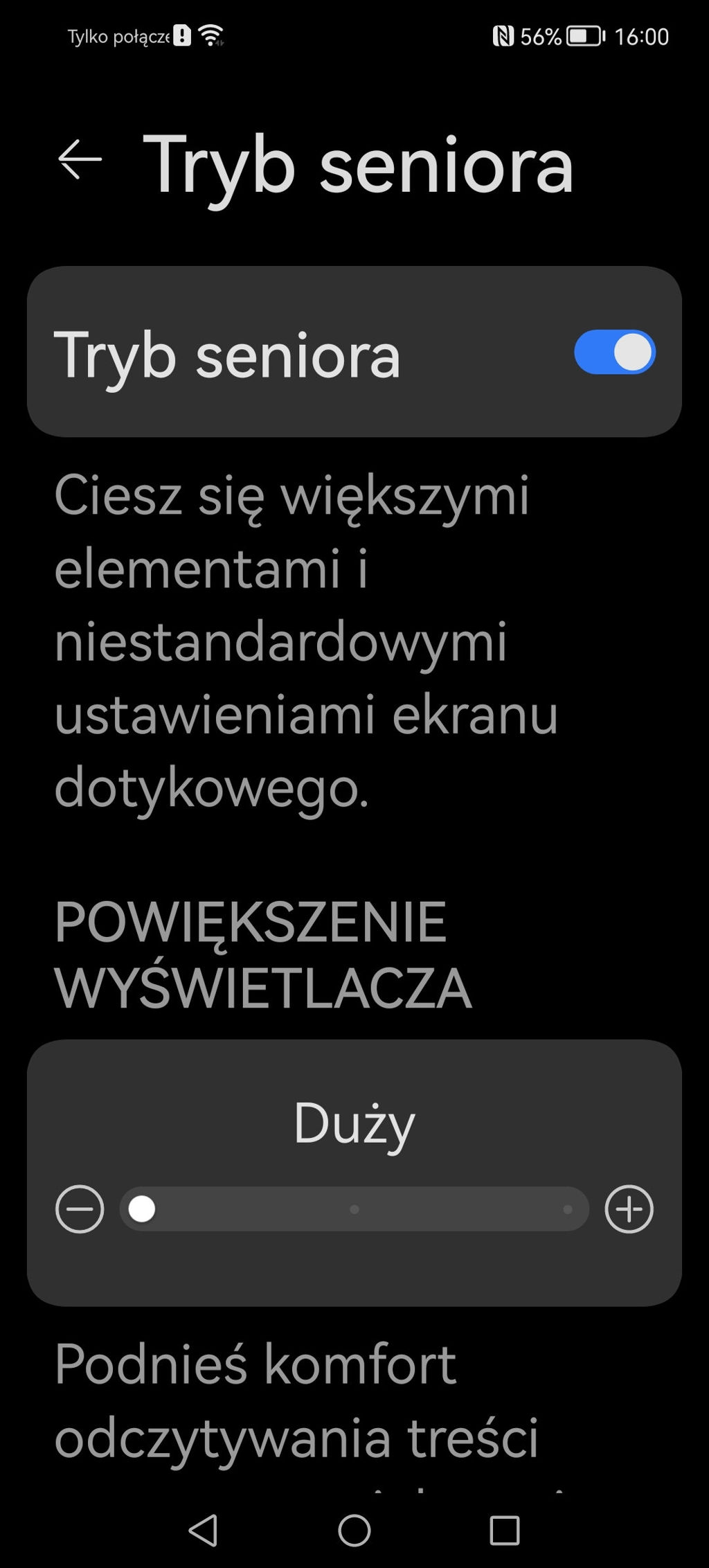Decrease display size with the minus button

coord(80,1209)
